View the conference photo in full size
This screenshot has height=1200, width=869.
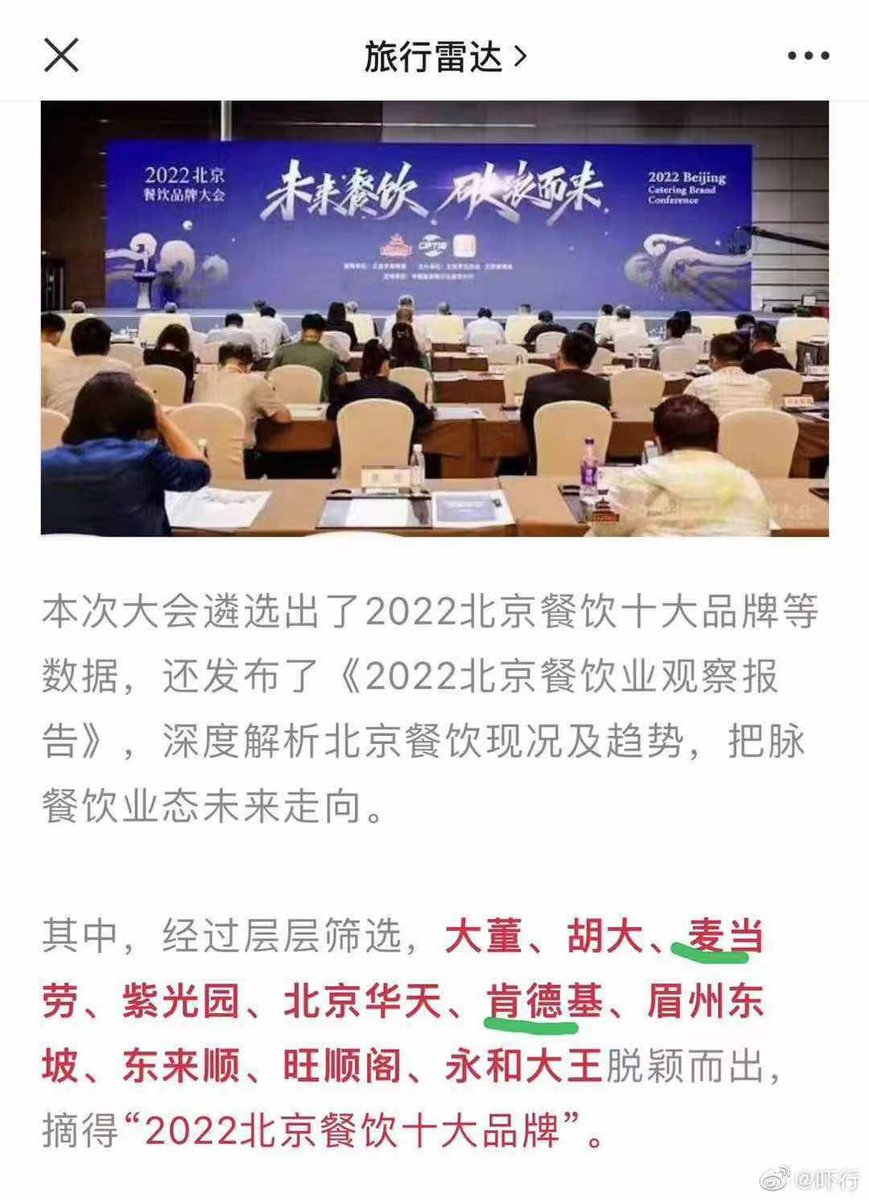(x=434, y=318)
